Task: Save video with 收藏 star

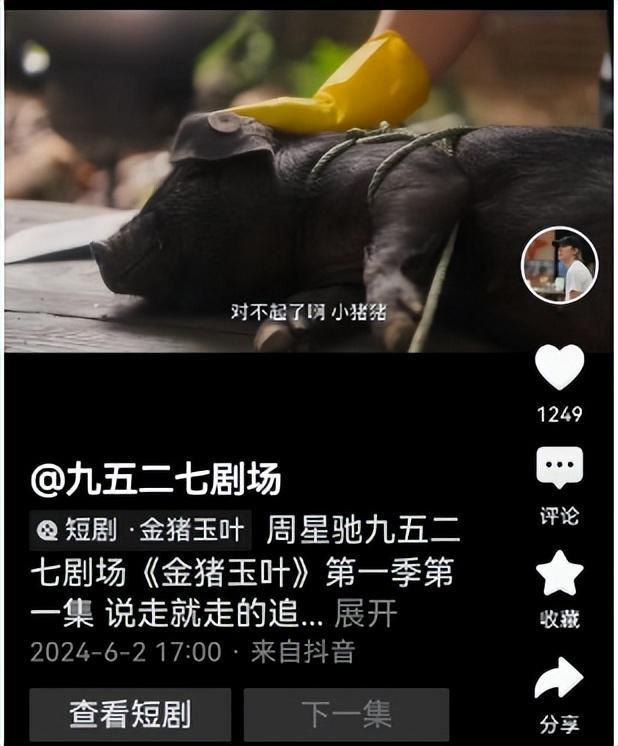Action: point(559,575)
